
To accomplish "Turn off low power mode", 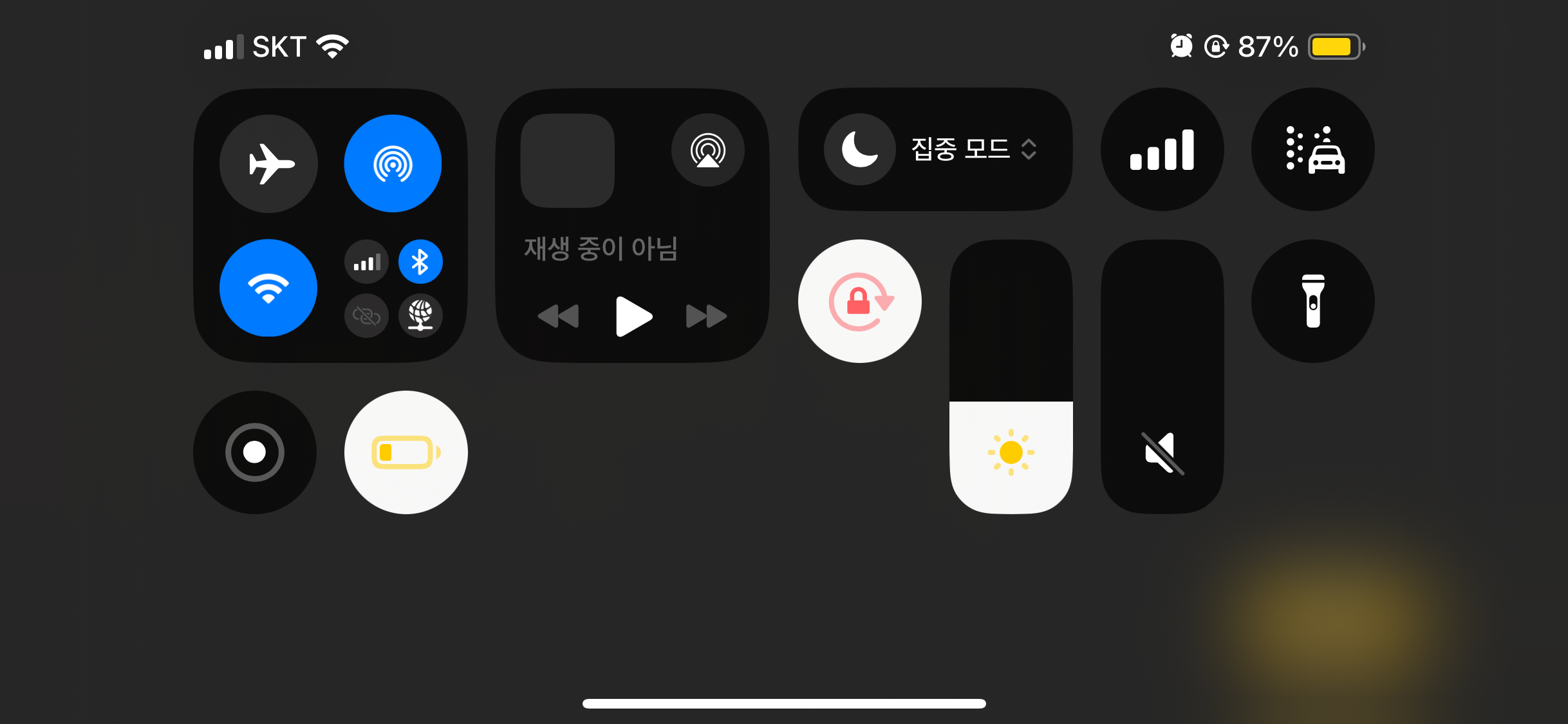I will [x=406, y=452].
